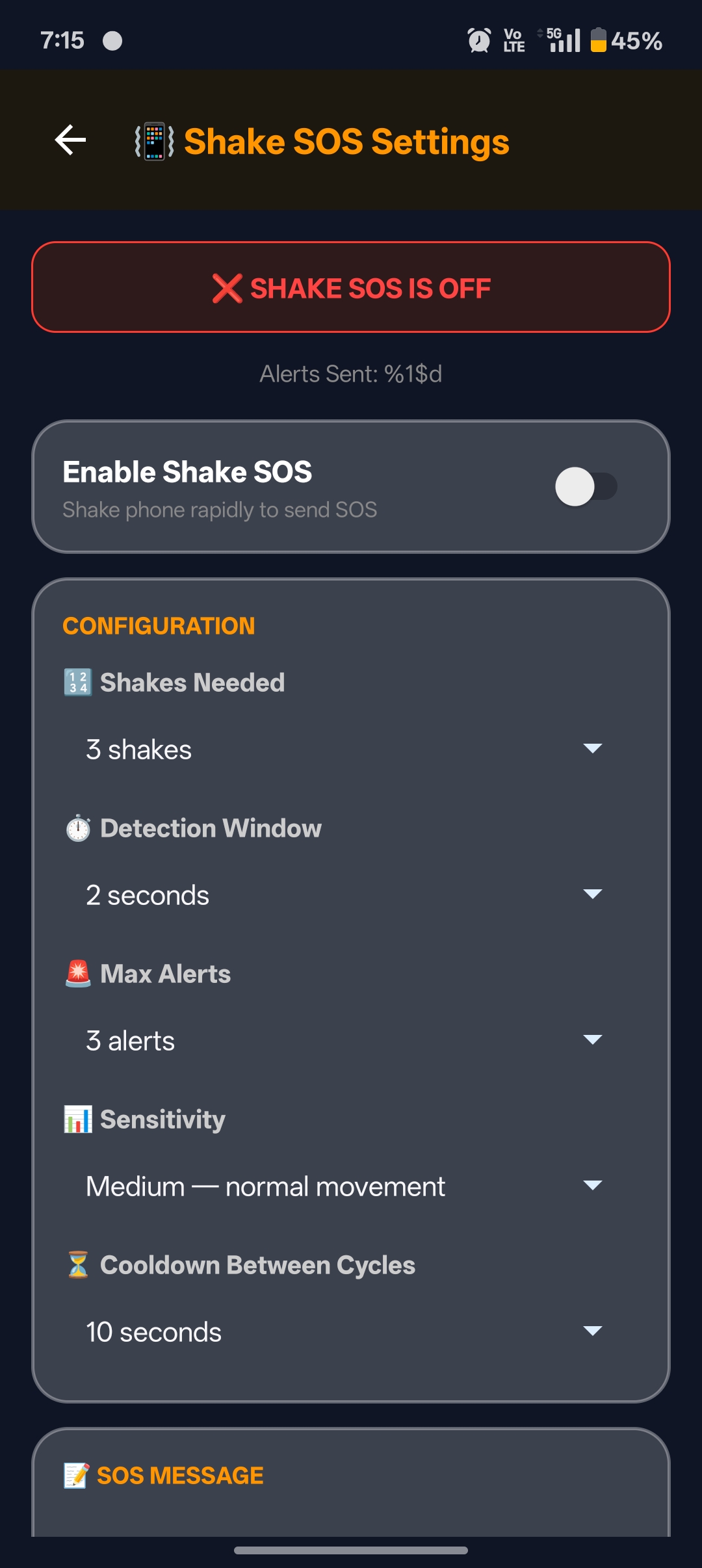Screen dimensions: 702x1568
Task: Toggle Shake SOS off status banner
Action: [x=351, y=287]
